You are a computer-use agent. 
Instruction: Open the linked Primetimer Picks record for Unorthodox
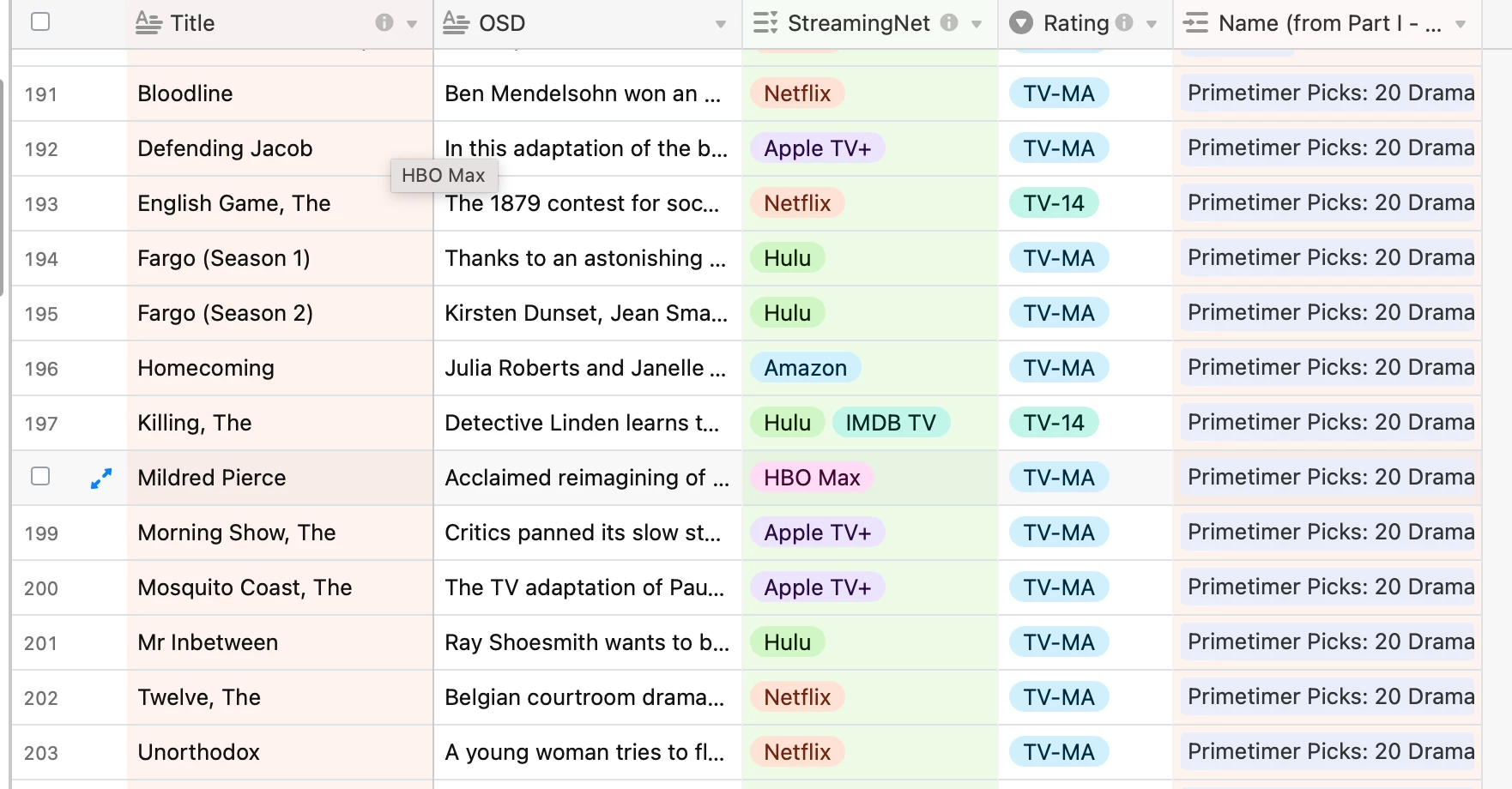coord(1330,751)
